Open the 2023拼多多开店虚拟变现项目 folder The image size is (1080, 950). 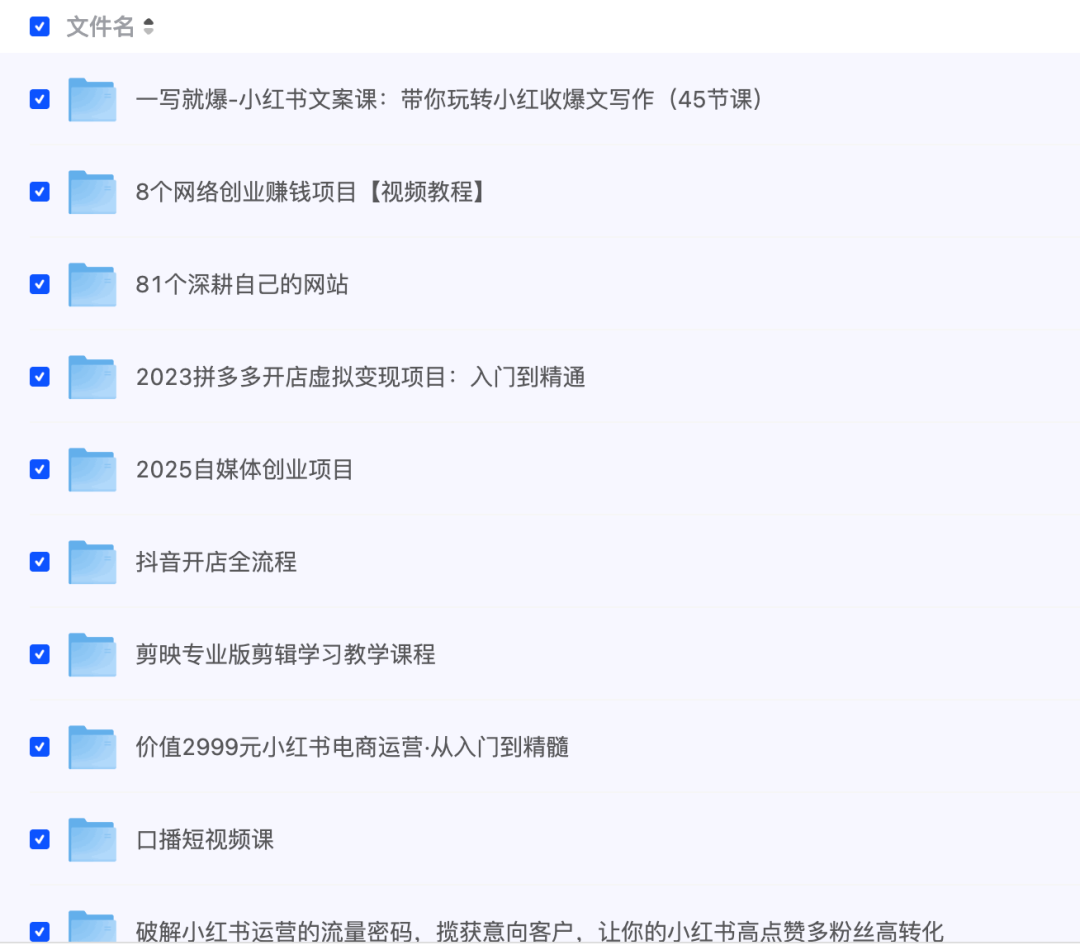360,377
